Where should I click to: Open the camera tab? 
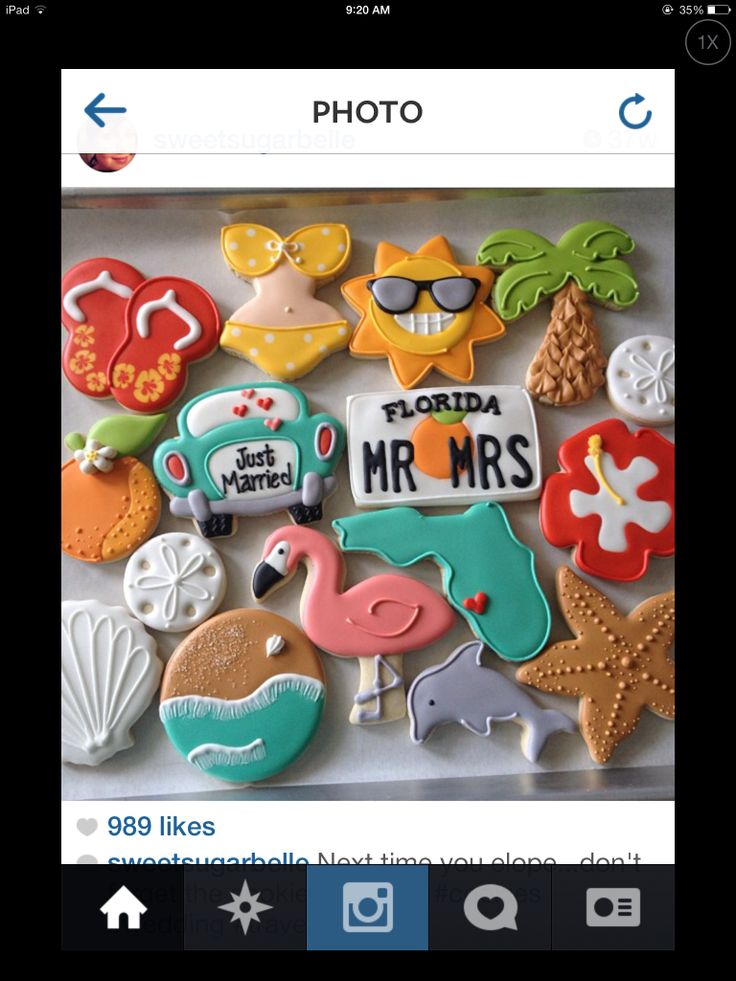point(368,907)
